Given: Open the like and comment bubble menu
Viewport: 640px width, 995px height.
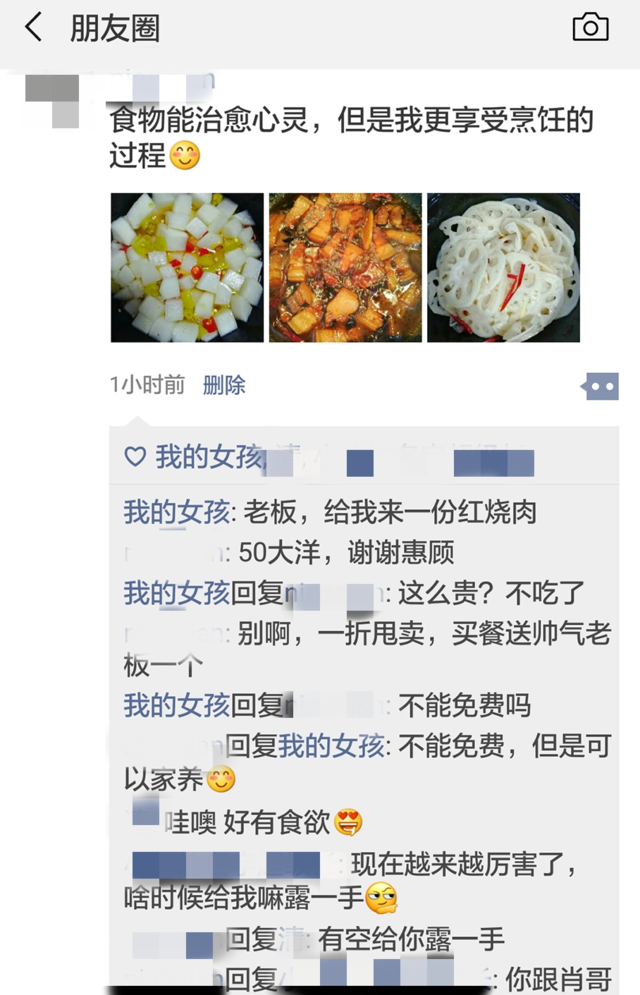Looking at the screenshot, I should tap(601, 386).
